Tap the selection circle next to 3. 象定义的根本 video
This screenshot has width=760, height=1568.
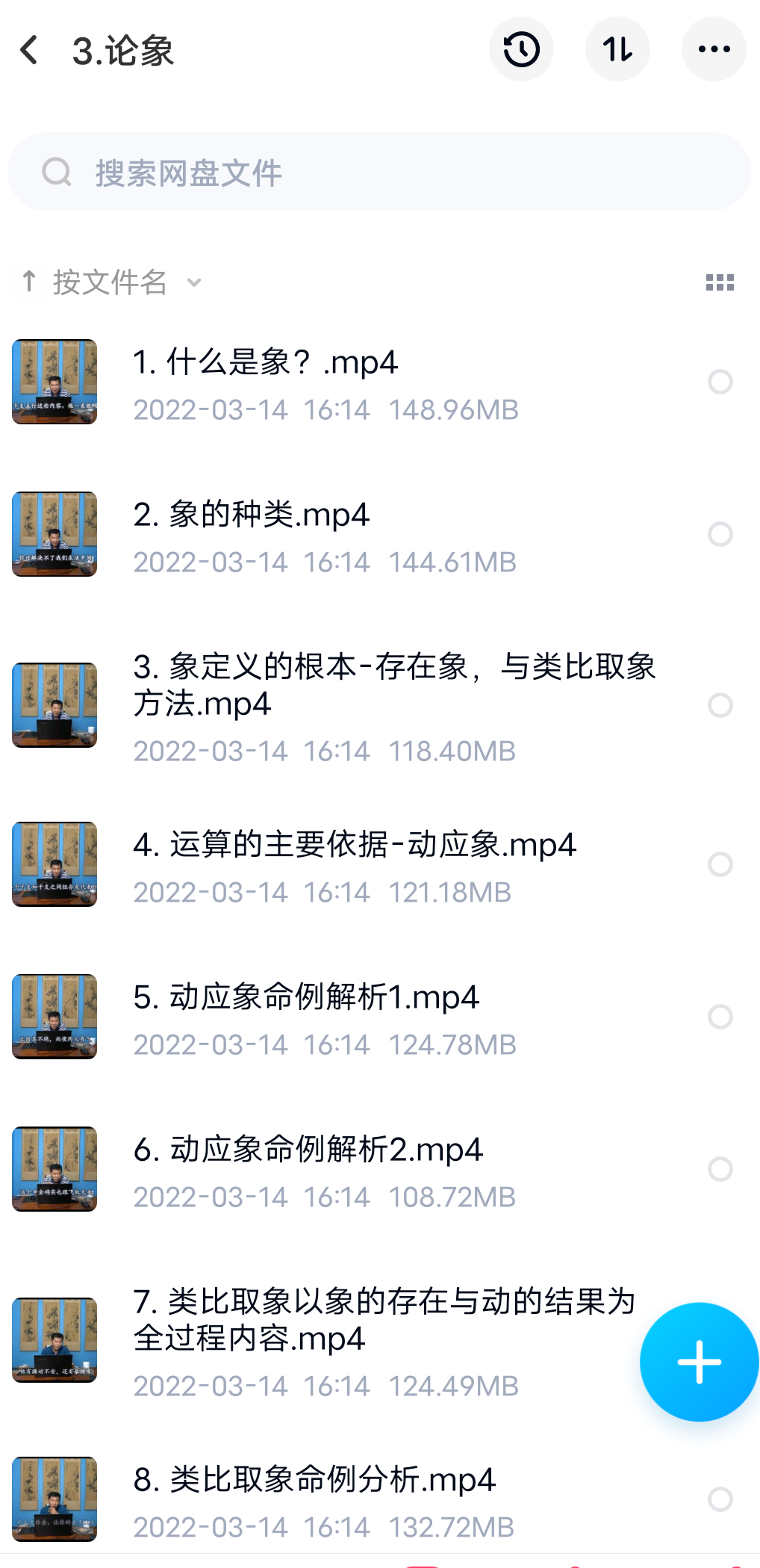click(x=720, y=705)
